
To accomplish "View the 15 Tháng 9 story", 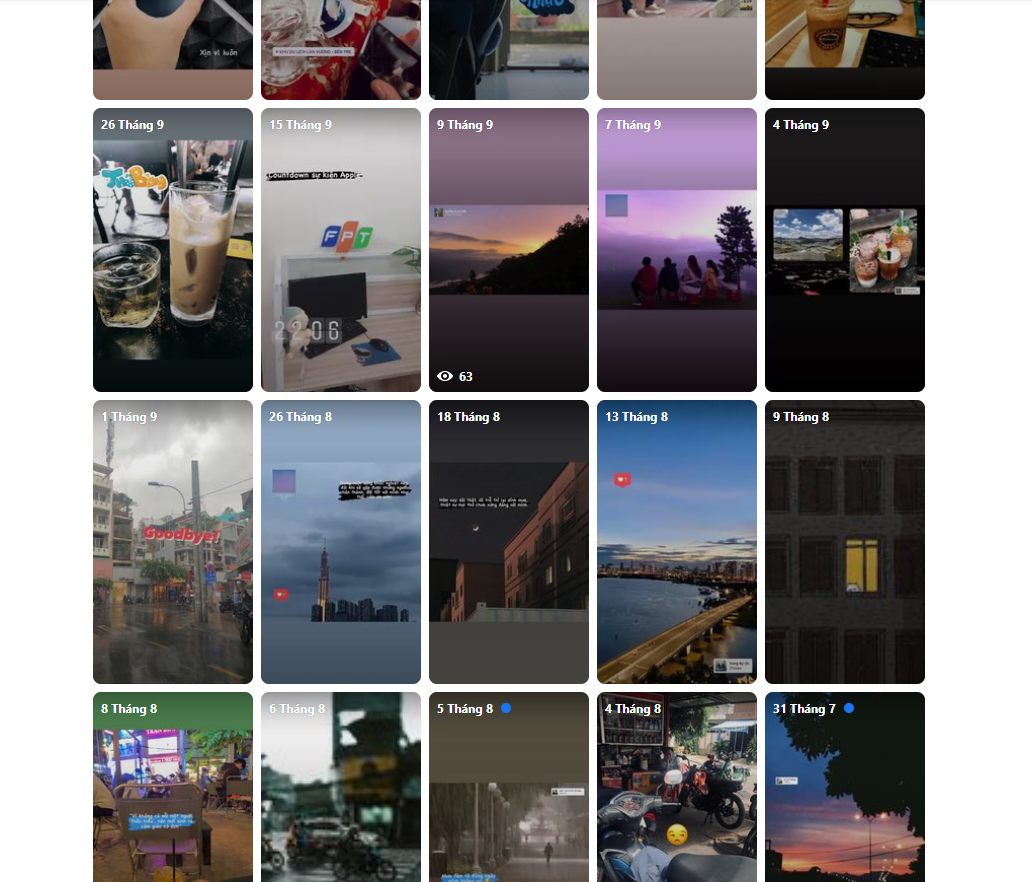I will (x=341, y=250).
